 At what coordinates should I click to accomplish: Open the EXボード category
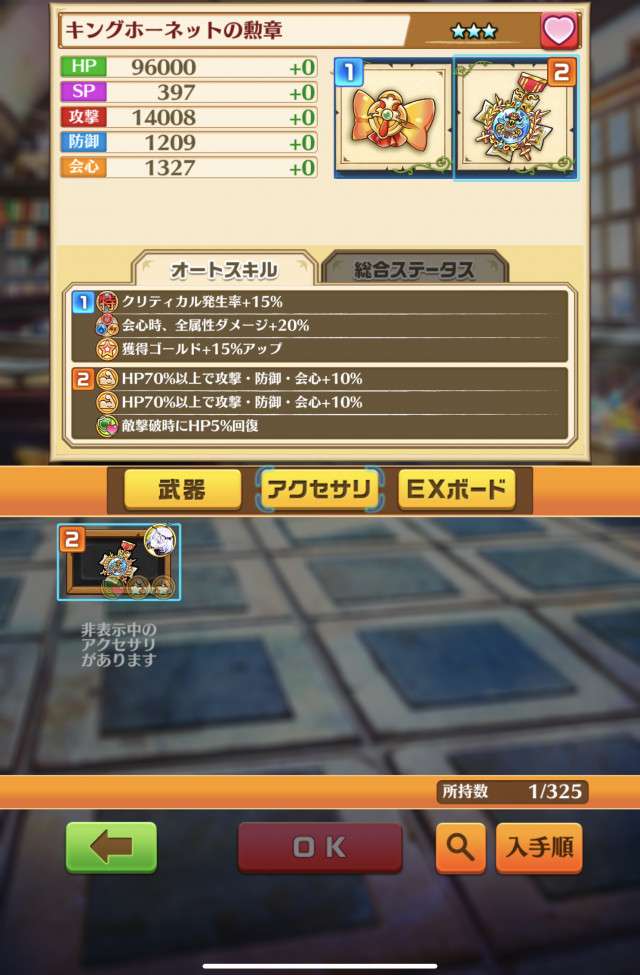(x=455, y=490)
